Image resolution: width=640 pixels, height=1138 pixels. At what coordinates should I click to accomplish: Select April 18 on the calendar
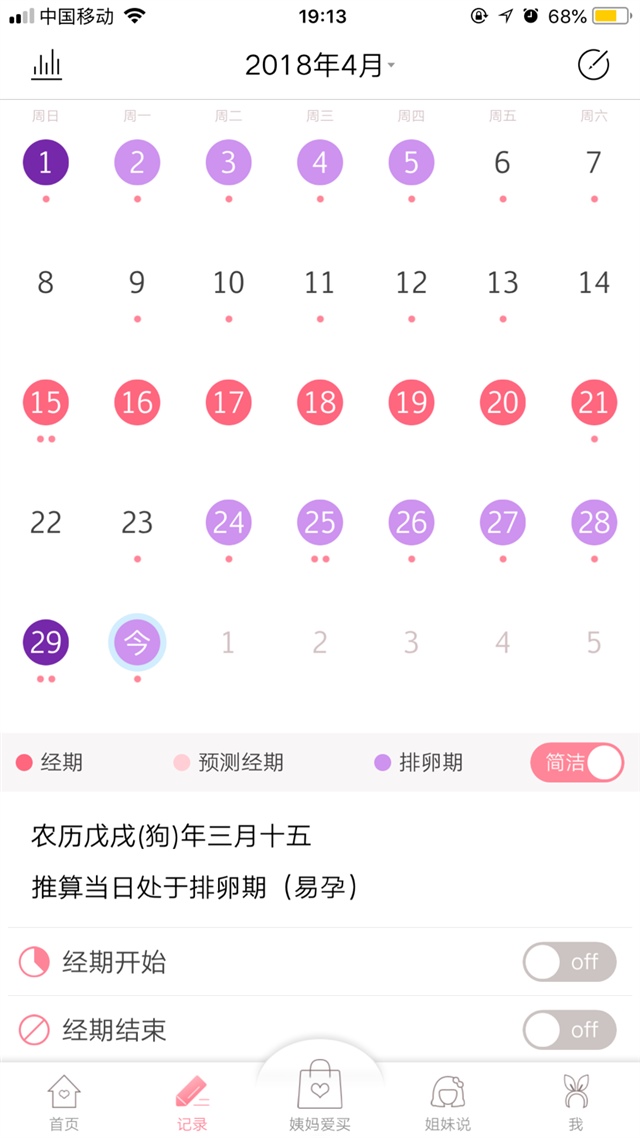point(320,402)
